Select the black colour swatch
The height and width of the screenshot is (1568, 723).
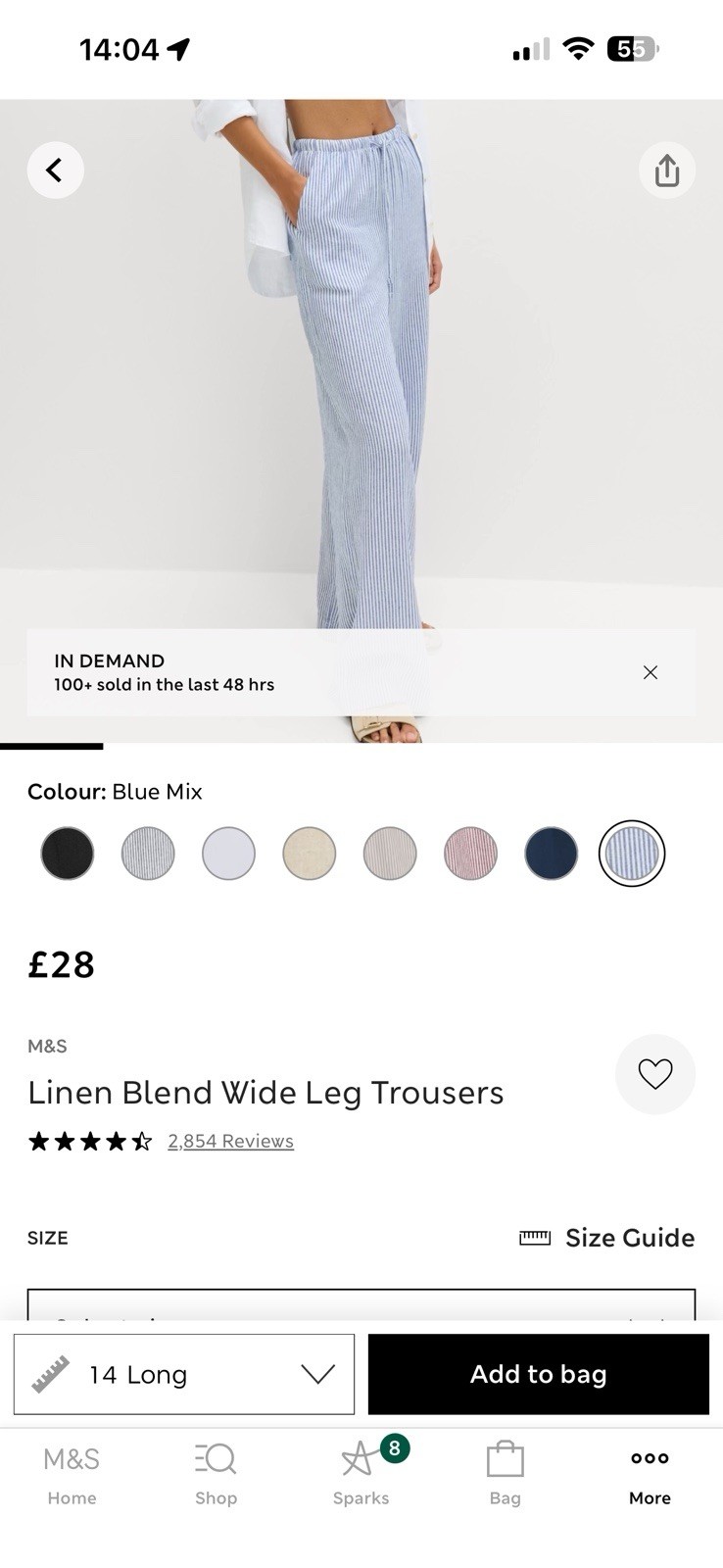pyautogui.click(x=68, y=854)
